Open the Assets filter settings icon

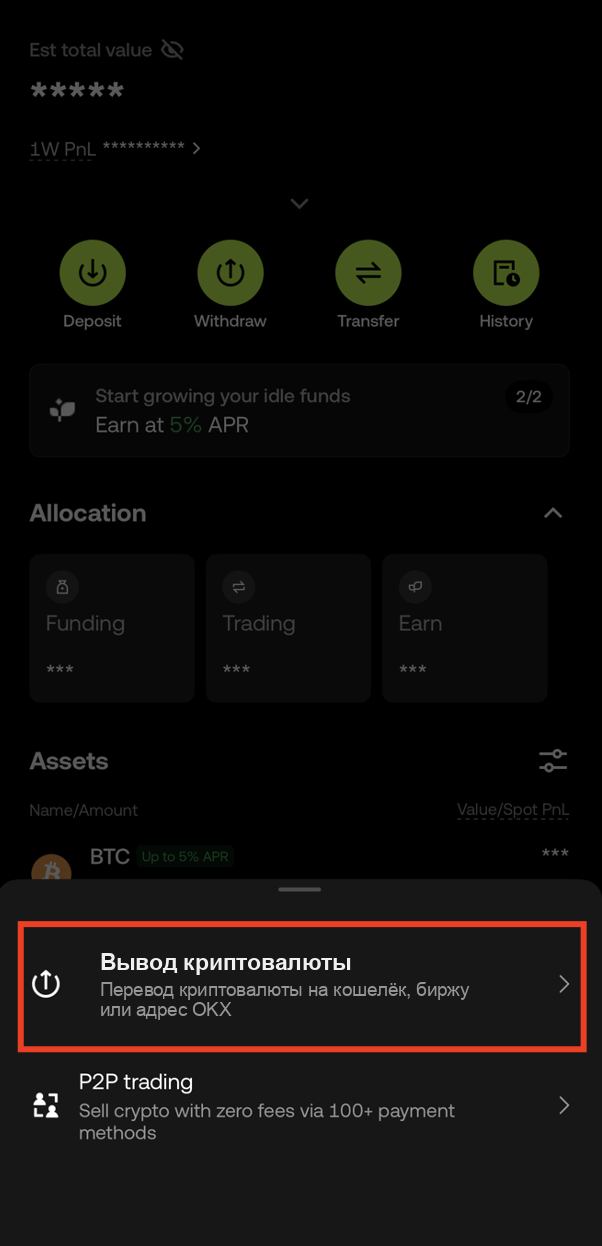click(553, 761)
